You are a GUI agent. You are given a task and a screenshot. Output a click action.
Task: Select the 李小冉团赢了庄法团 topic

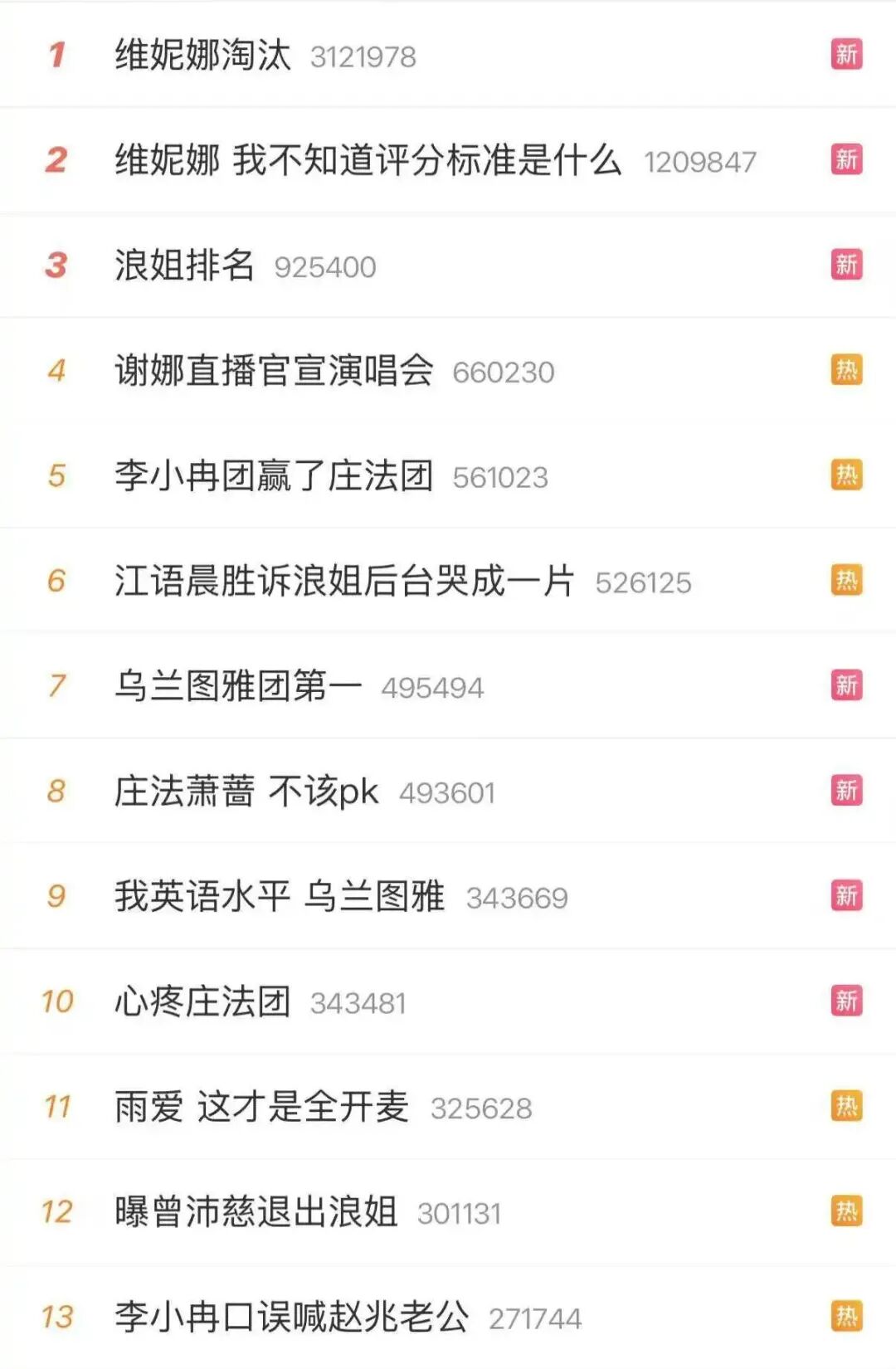(x=274, y=476)
